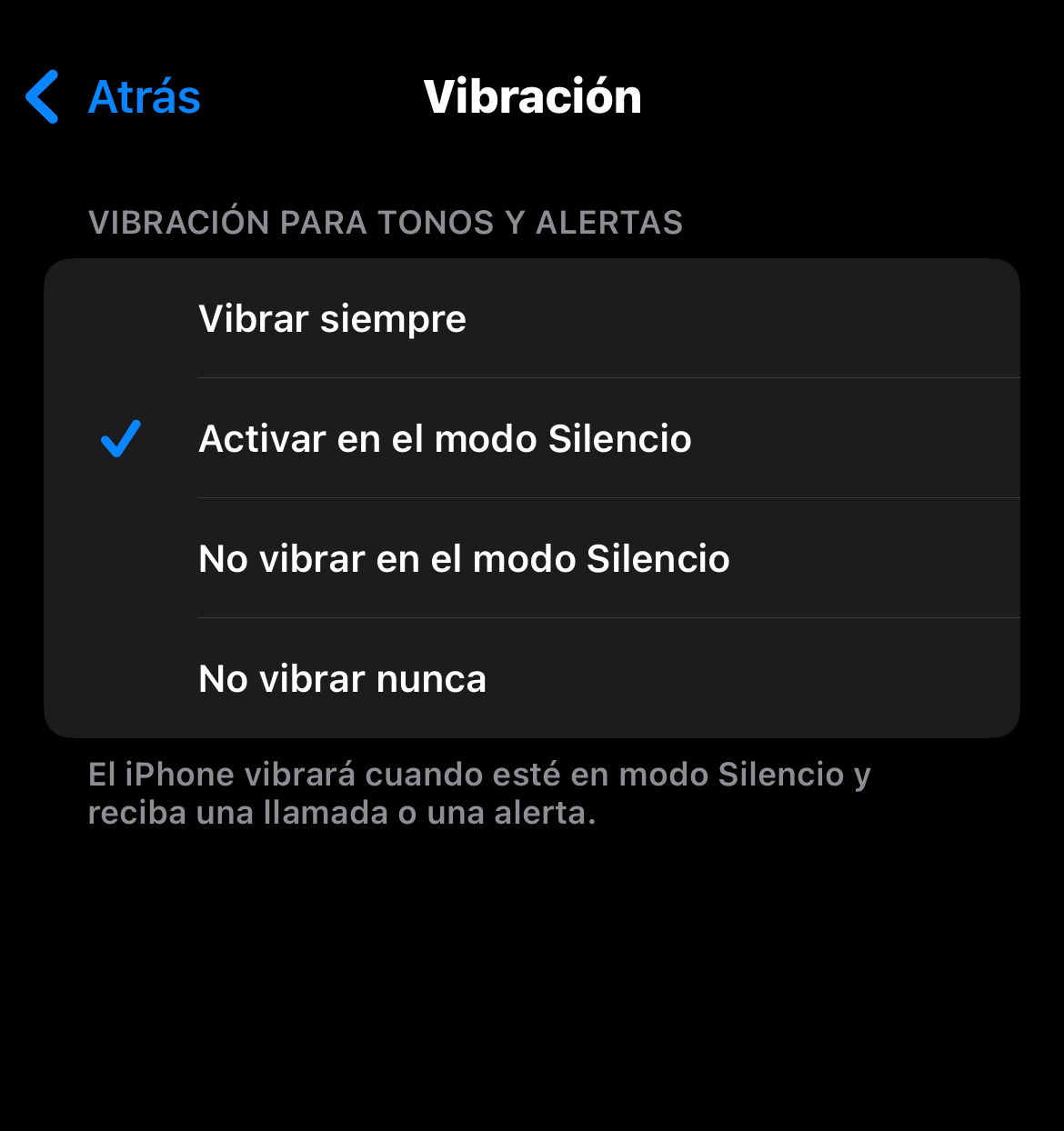Select No vibrar en el modo Silencio
Screen dimensions: 1064x1131
(x=532, y=558)
